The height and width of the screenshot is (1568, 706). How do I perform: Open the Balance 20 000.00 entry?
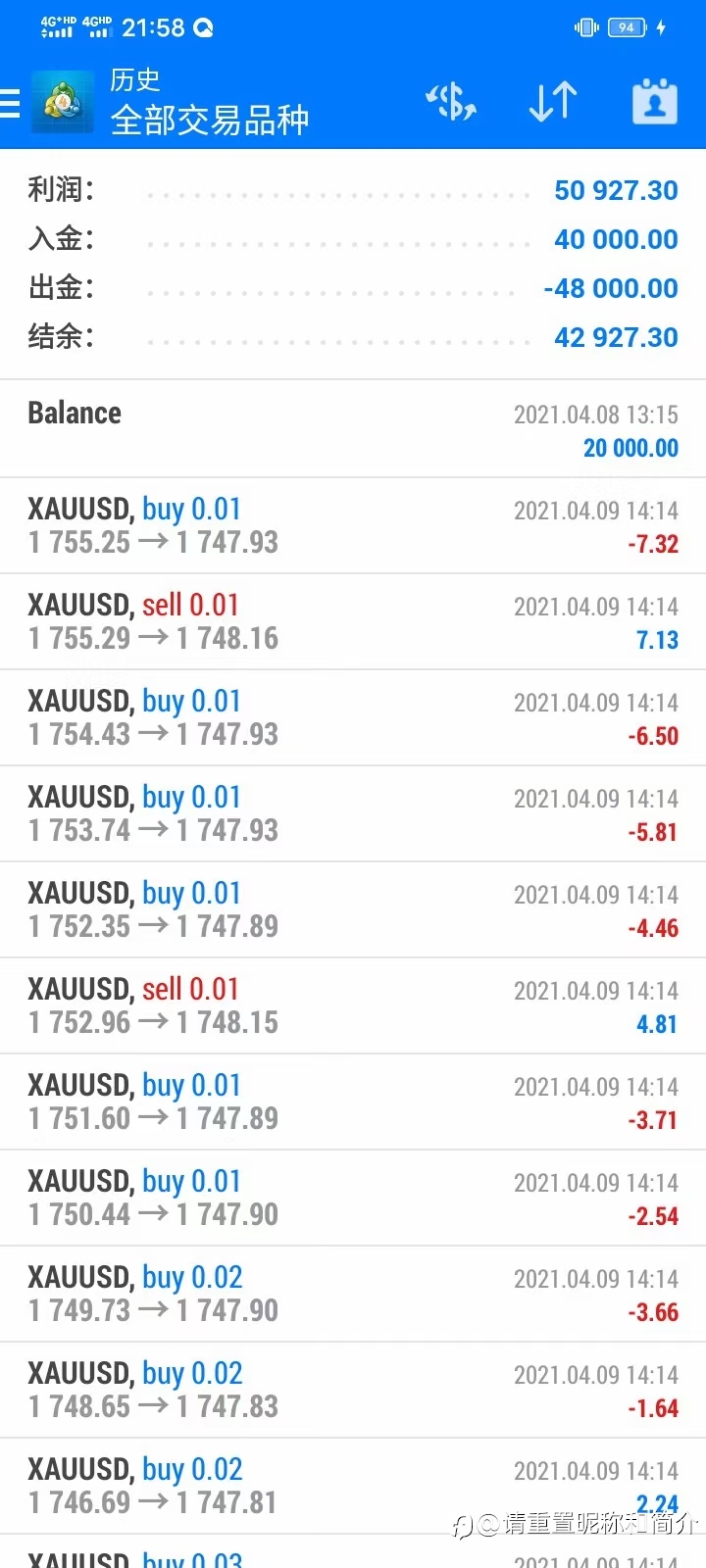[353, 429]
